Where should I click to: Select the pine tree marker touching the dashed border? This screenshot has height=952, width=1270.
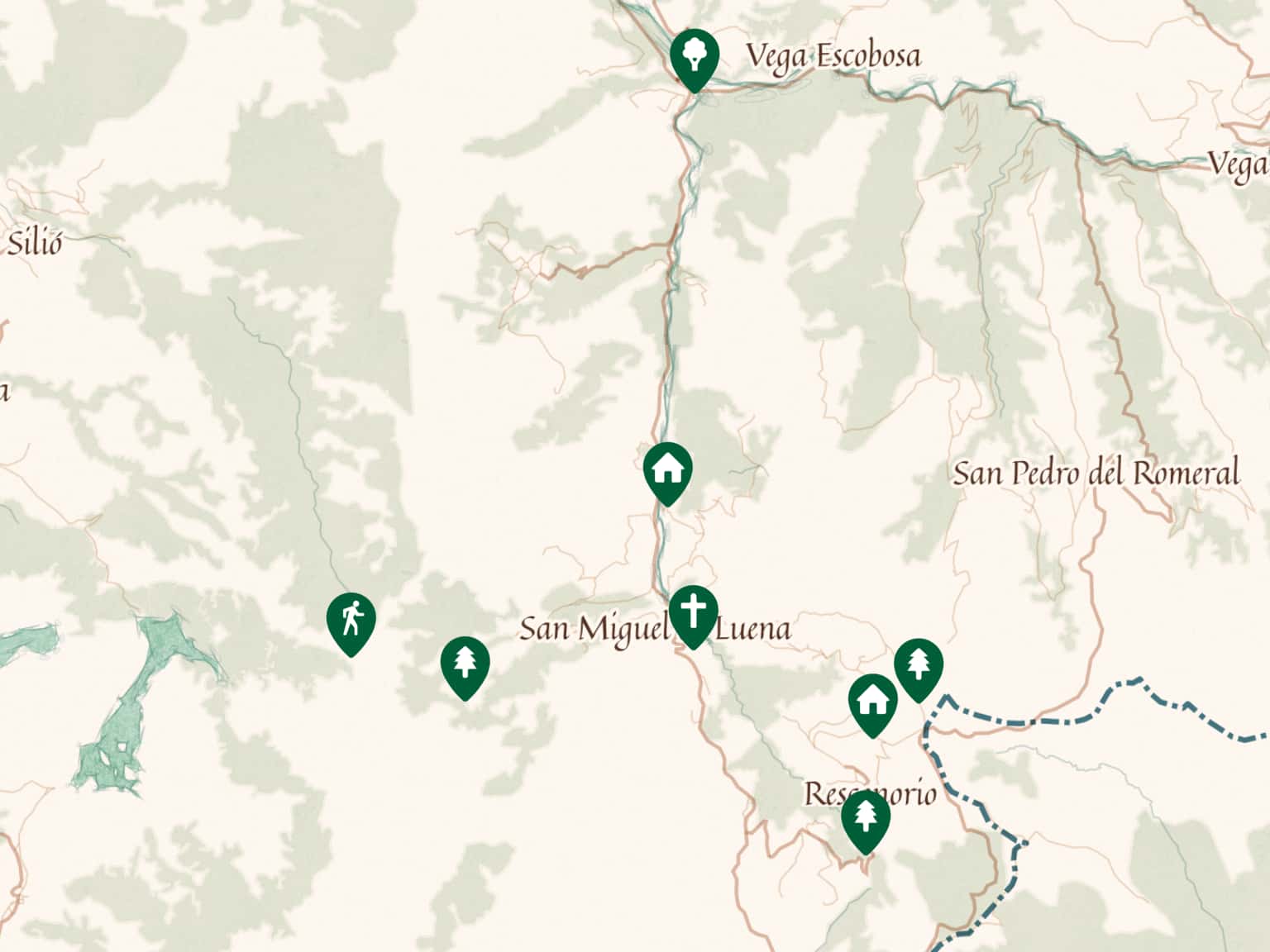click(918, 665)
